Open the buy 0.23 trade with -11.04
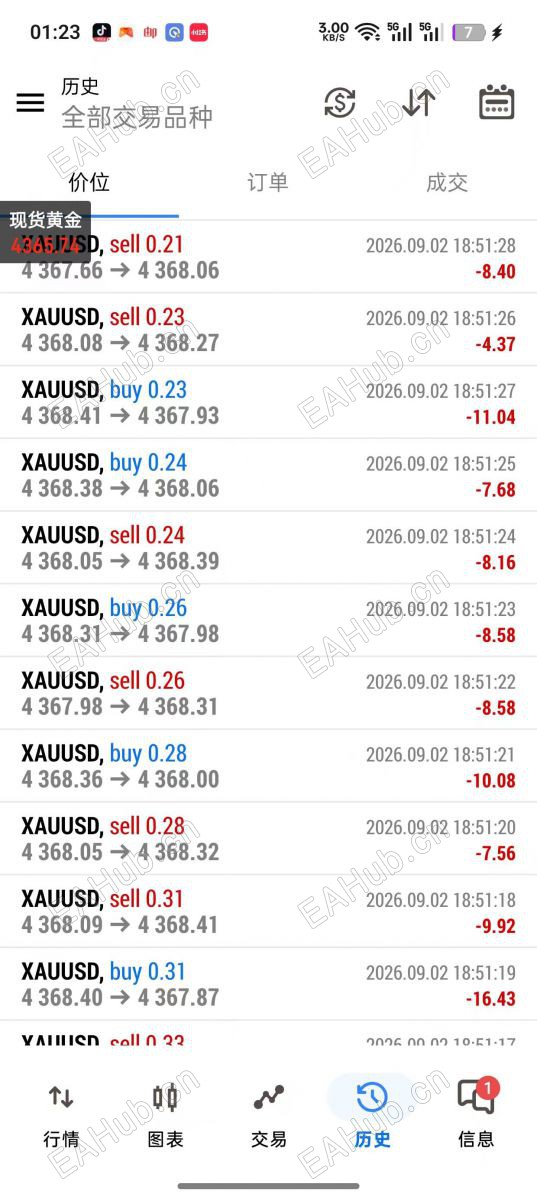 (x=268, y=403)
